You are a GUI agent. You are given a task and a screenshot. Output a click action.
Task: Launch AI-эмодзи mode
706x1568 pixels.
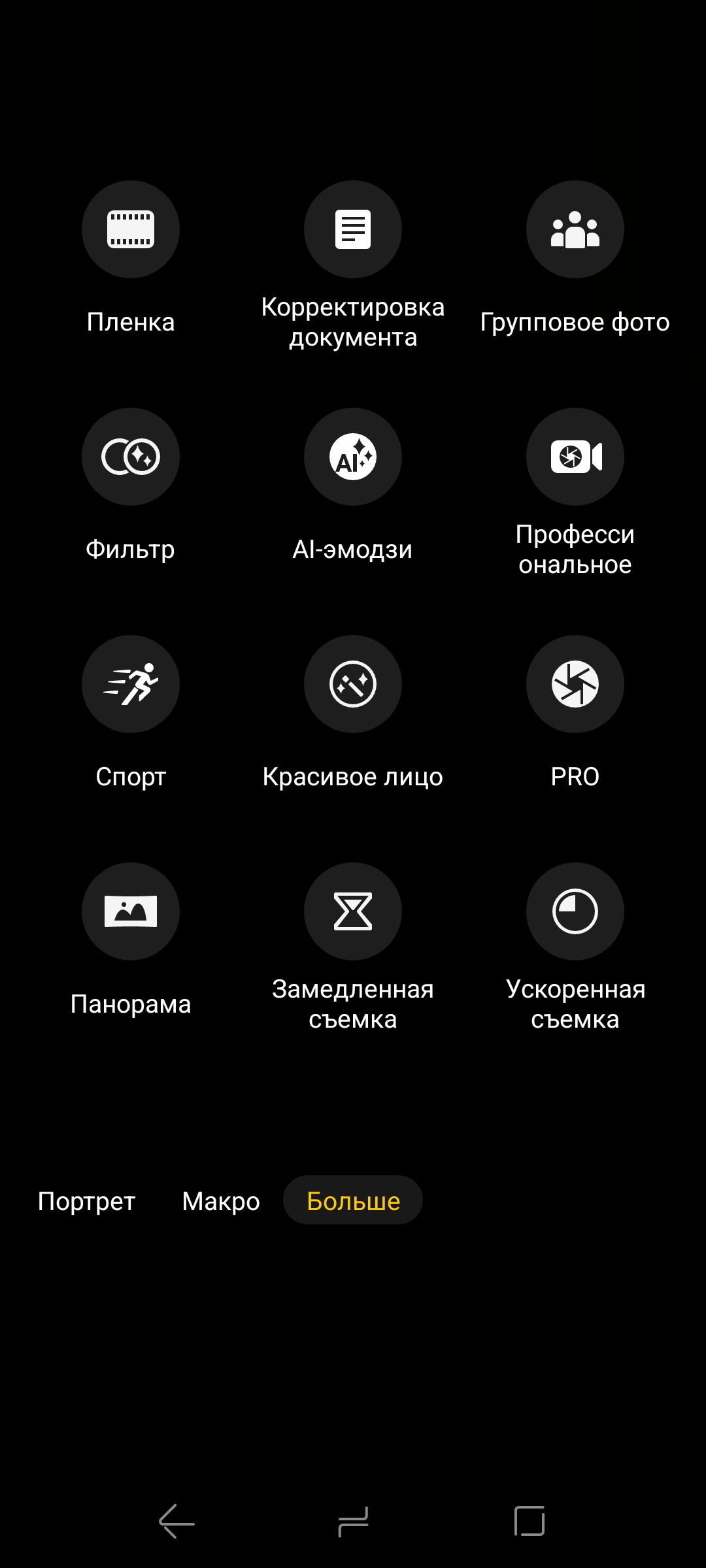tap(353, 457)
